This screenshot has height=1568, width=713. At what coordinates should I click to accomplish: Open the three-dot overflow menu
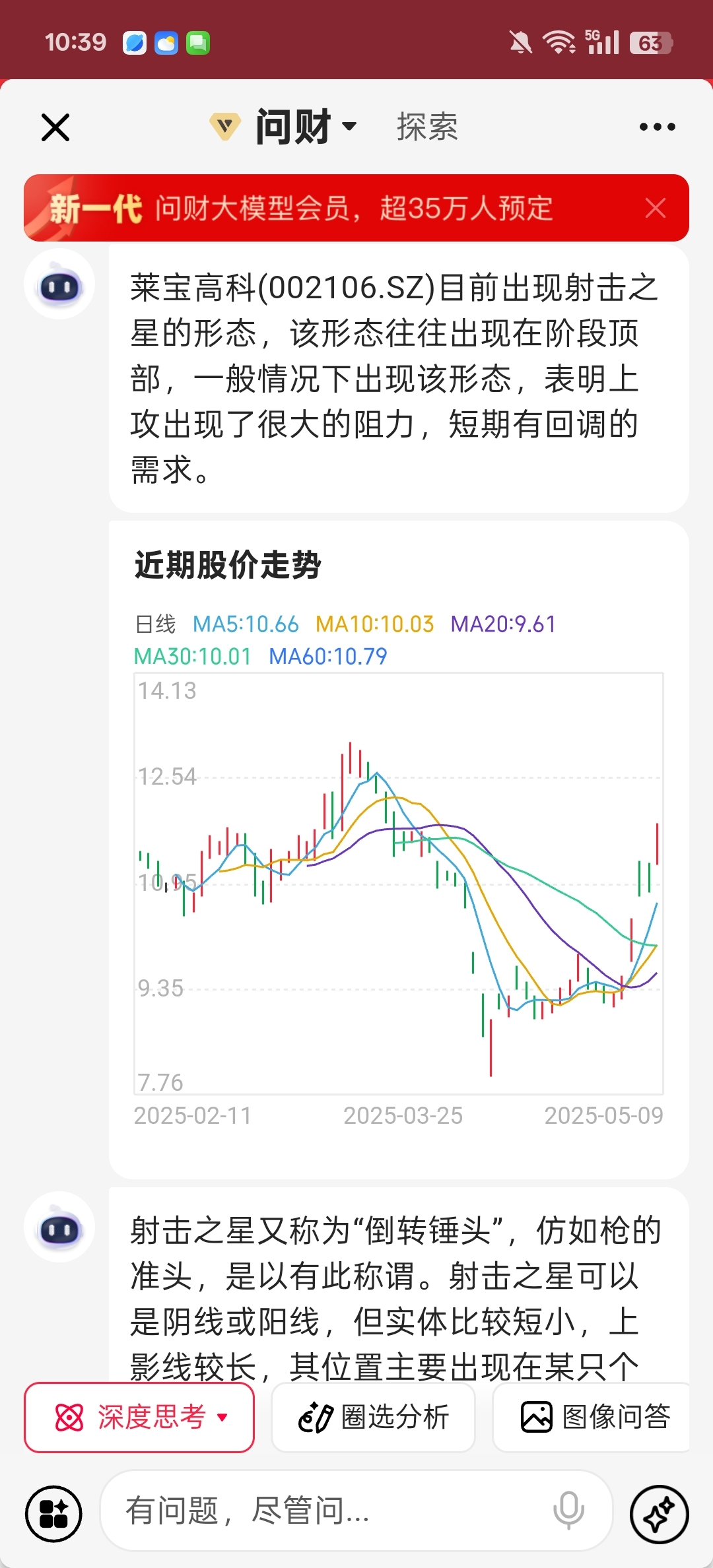[x=658, y=127]
